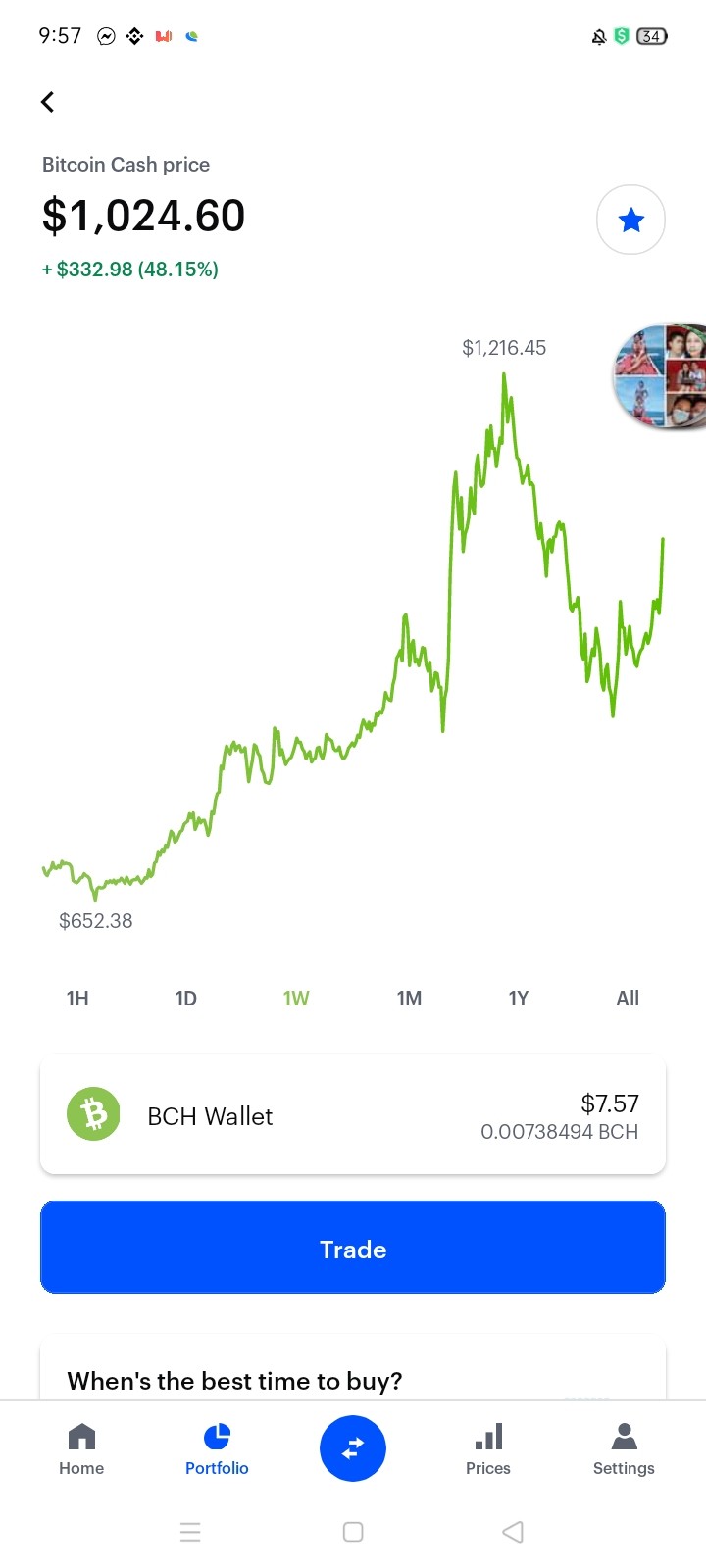The width and height of the screenshot is (706, 1568).
Task: View the All-time price chart
Action: (628, 999)
